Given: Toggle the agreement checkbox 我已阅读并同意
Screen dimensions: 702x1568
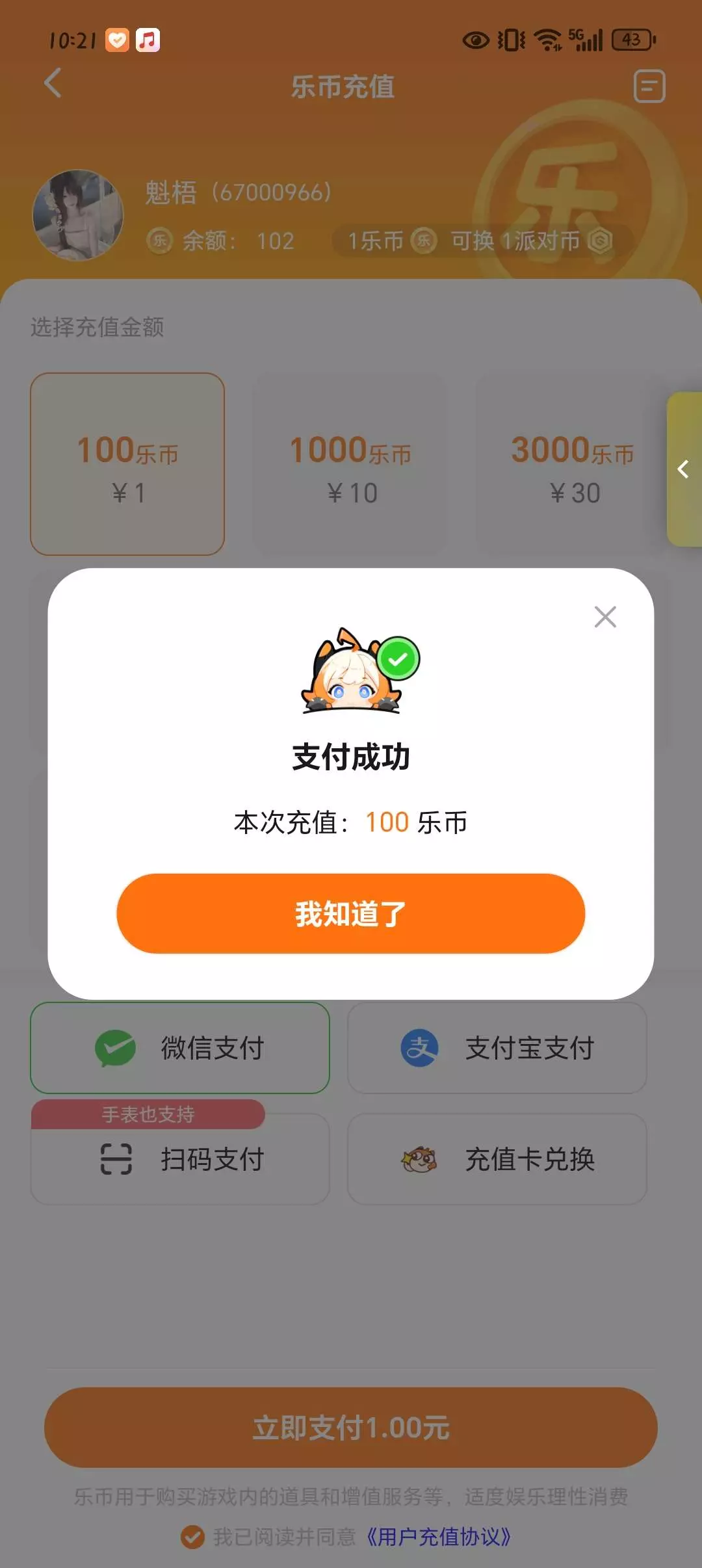Looking at the screenshot, I should coord(192,1537).
